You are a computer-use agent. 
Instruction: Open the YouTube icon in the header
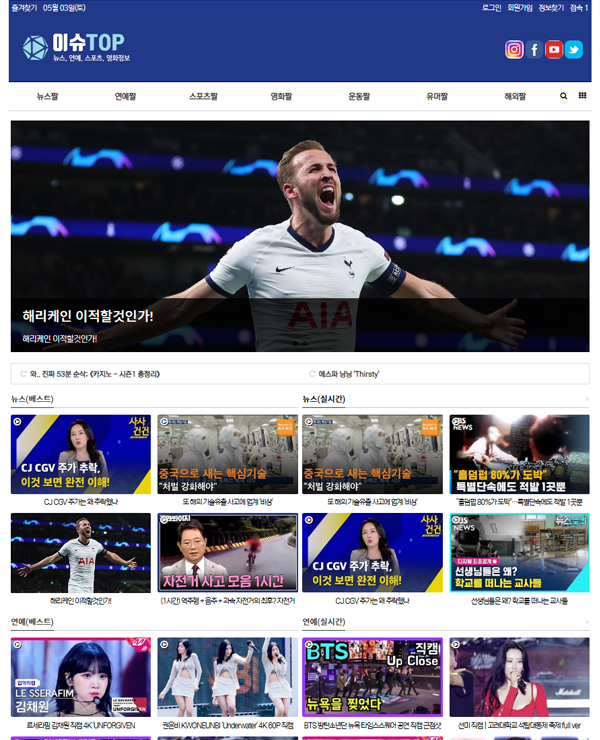pyautogui.click(x=554, y=50)
